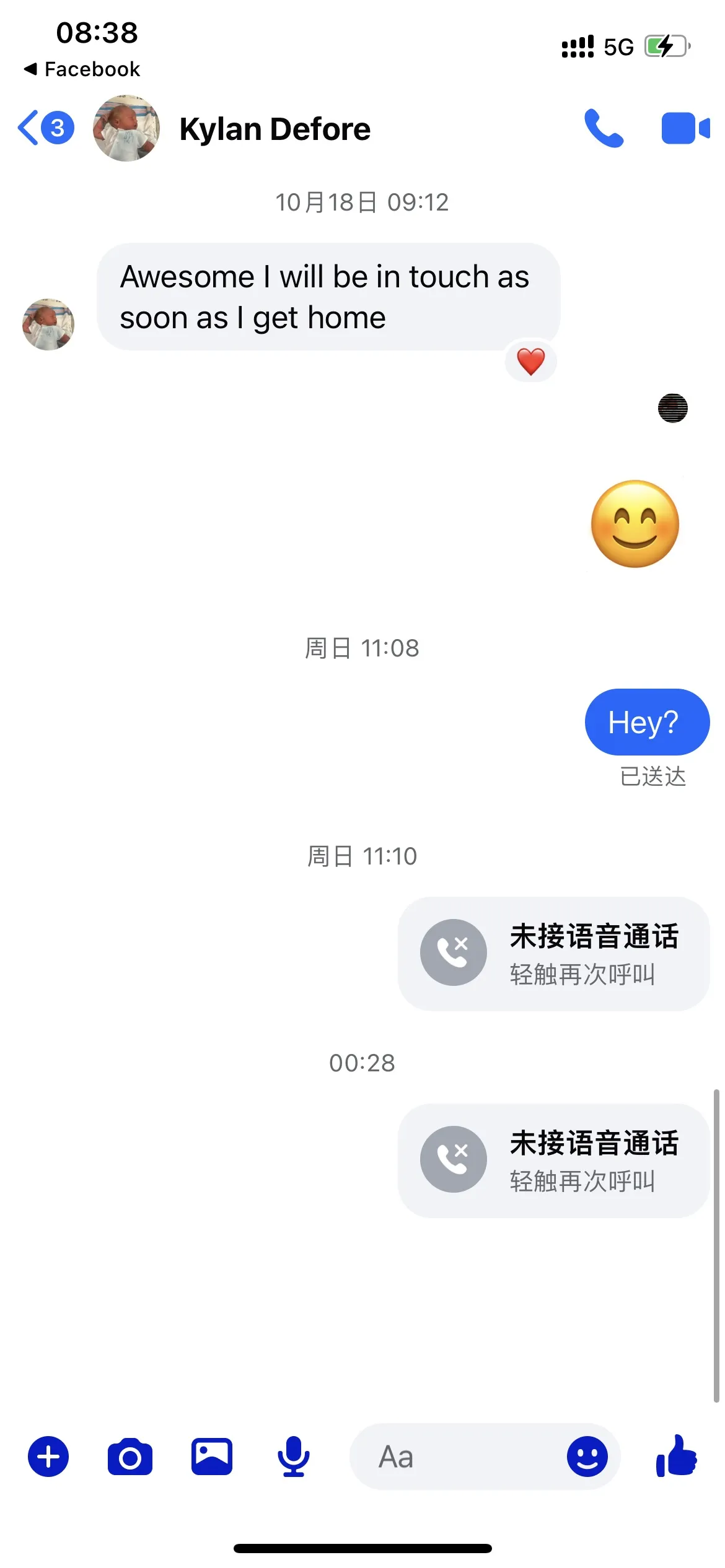Viewport: 725px width, 1568px height.
Task: Open the camera to take a photo
Action: pos(130,1457)
